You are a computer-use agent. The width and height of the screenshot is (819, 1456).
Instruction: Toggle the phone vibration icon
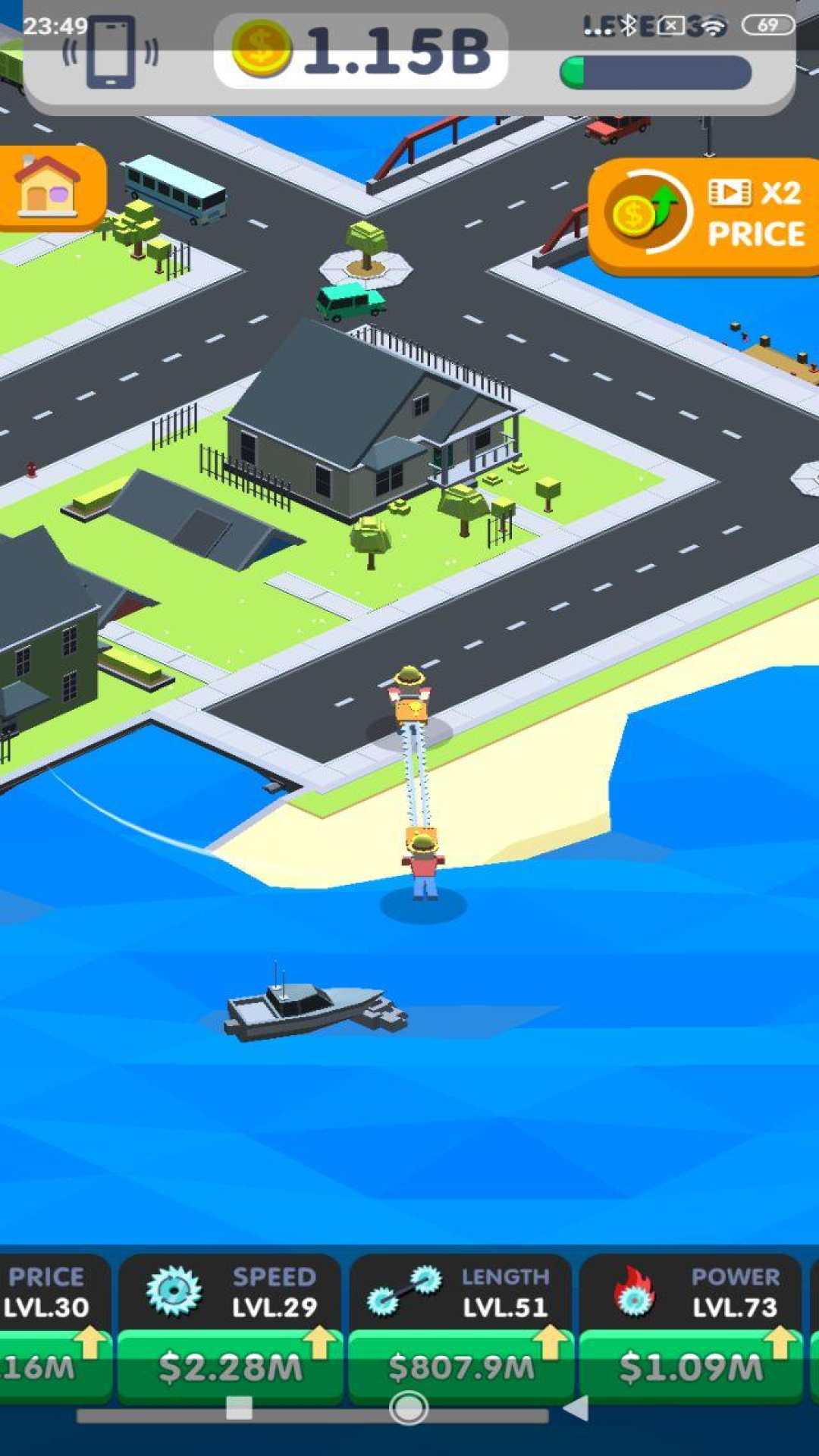coord(111,53)
